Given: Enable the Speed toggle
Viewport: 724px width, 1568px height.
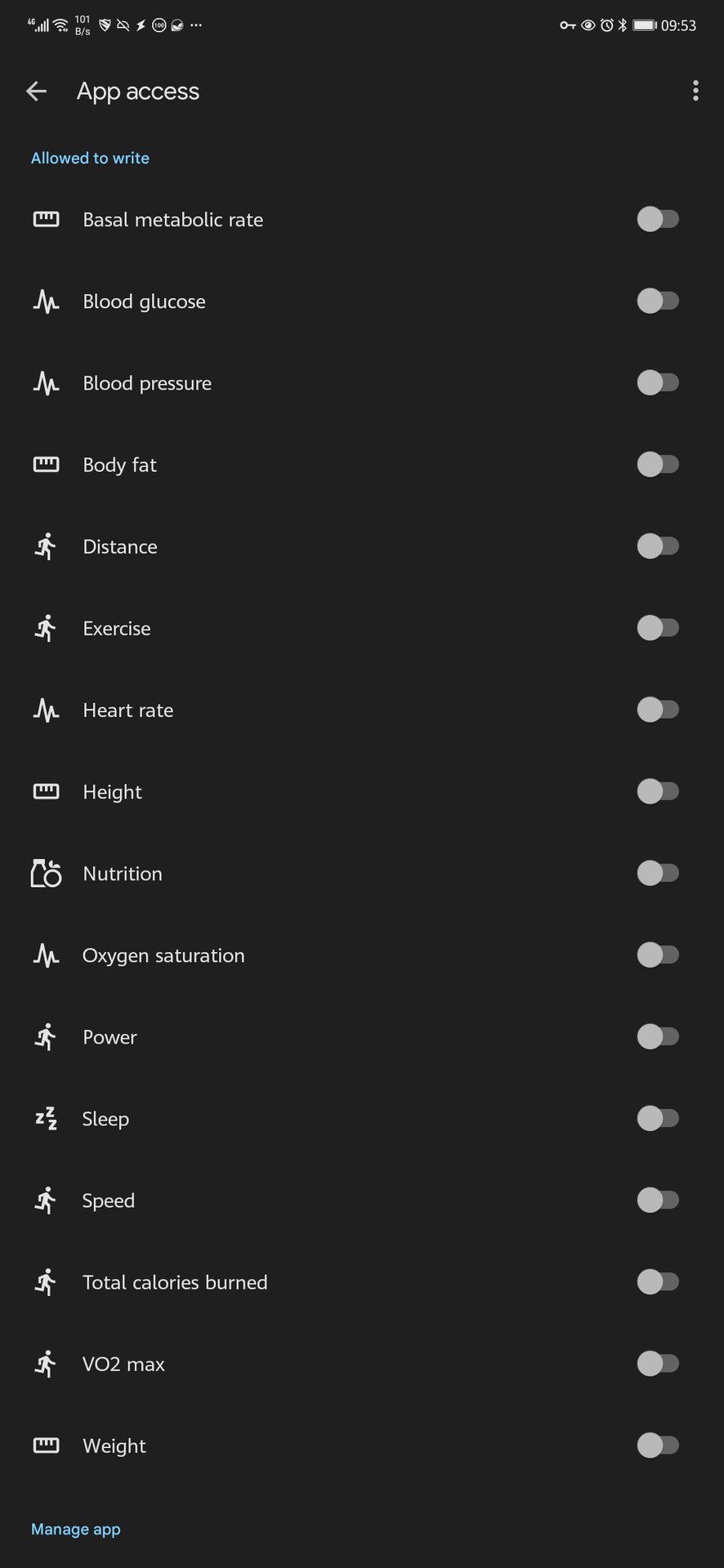Looking at the screenshot, I should coord(658,1199).
